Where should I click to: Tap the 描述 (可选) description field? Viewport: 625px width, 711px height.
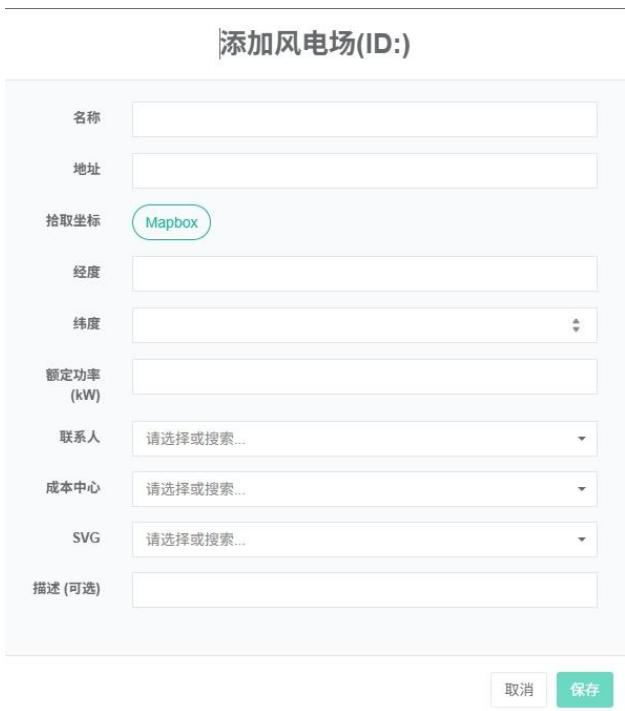click(x=364, y=590)
